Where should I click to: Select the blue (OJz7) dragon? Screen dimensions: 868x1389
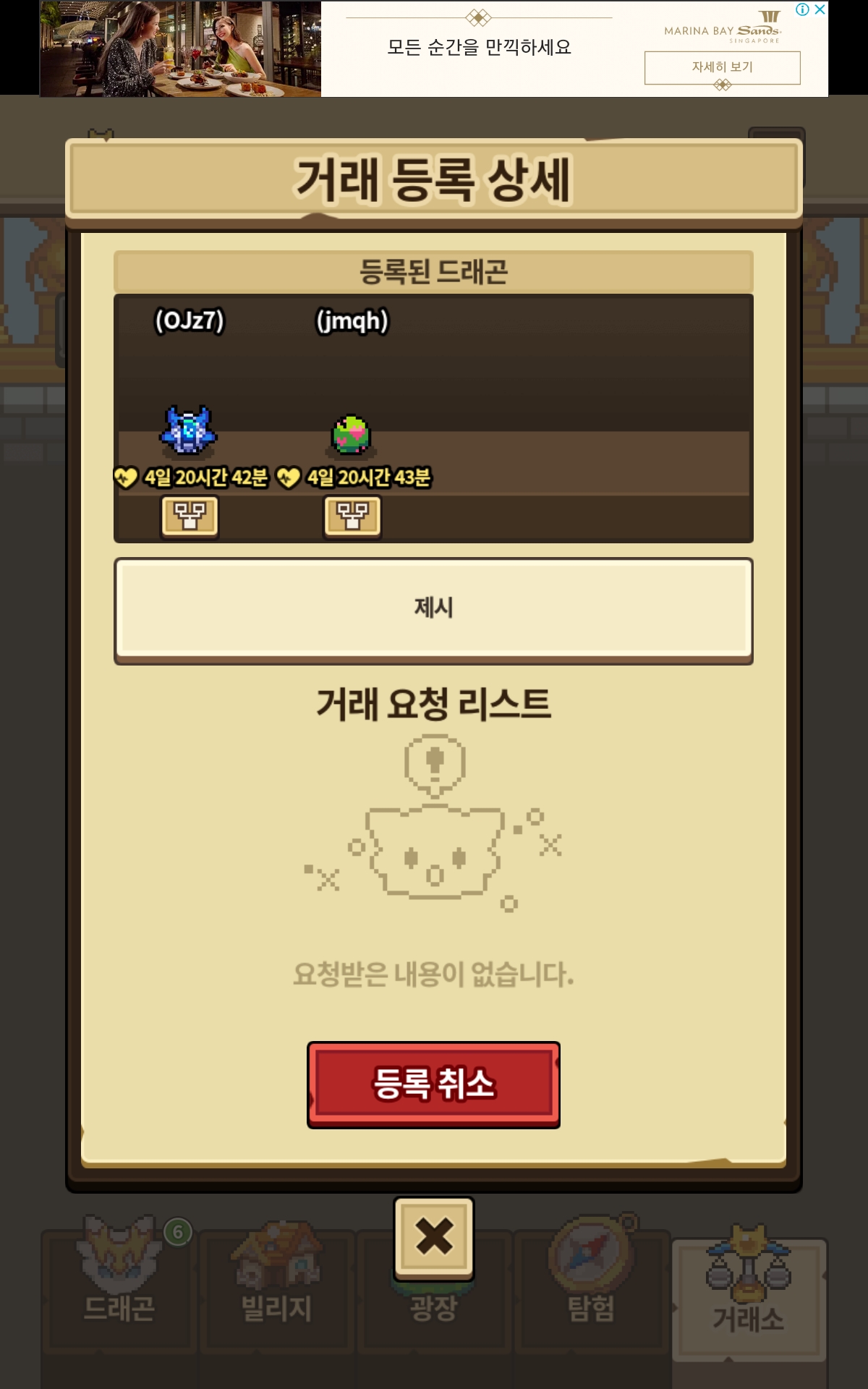click(188, 430)
